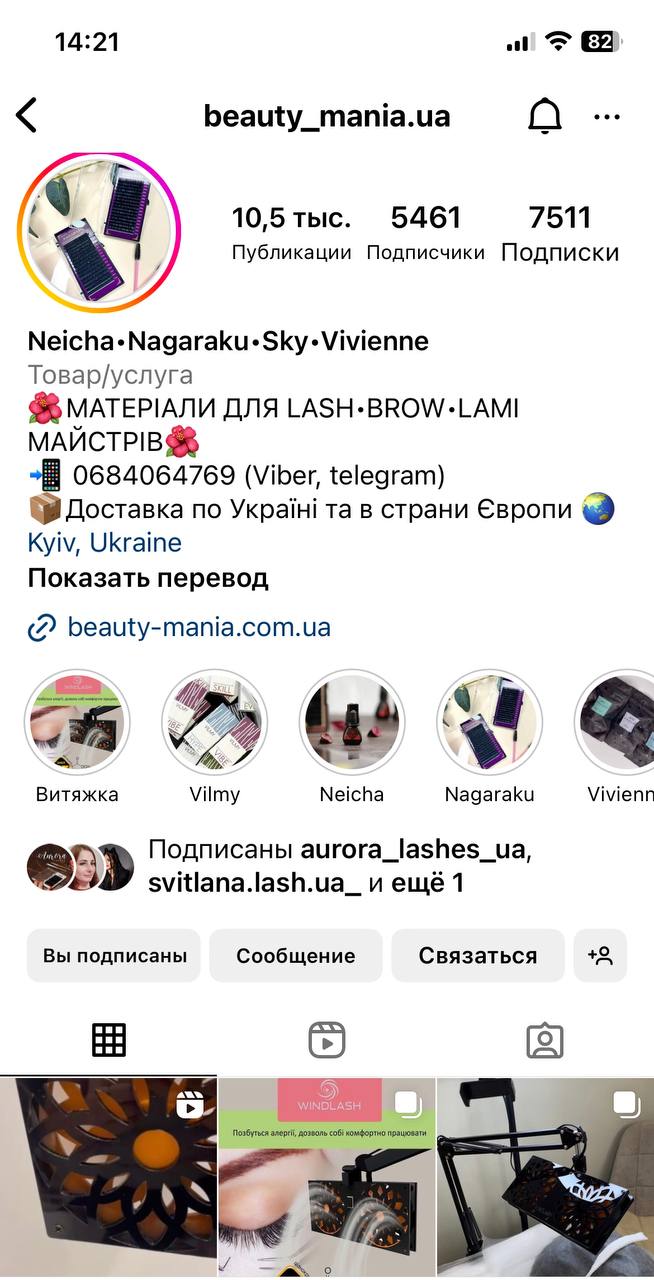Tap the Связаться contact button
This screenshot has width=654, height=1280.
coord(478,955)
